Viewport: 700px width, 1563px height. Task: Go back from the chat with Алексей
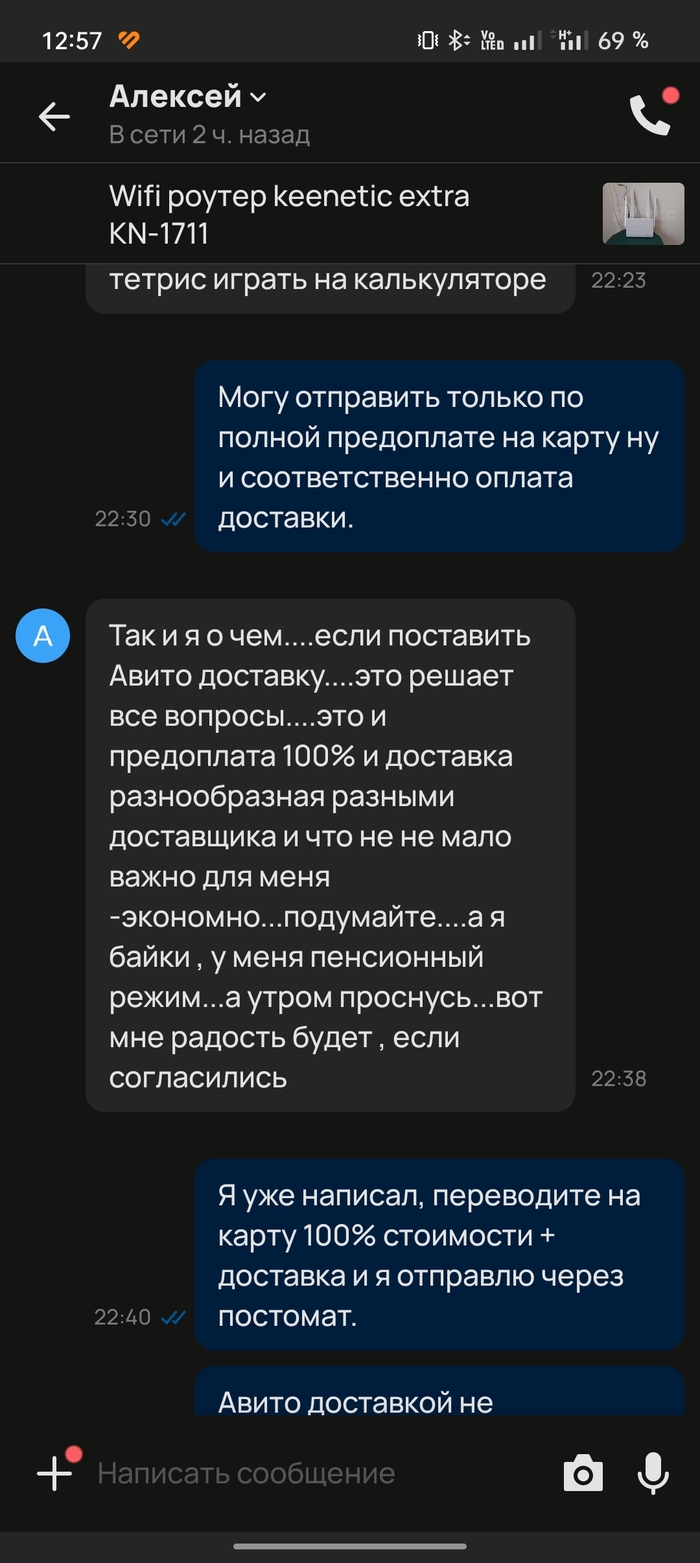pos(54,117)
